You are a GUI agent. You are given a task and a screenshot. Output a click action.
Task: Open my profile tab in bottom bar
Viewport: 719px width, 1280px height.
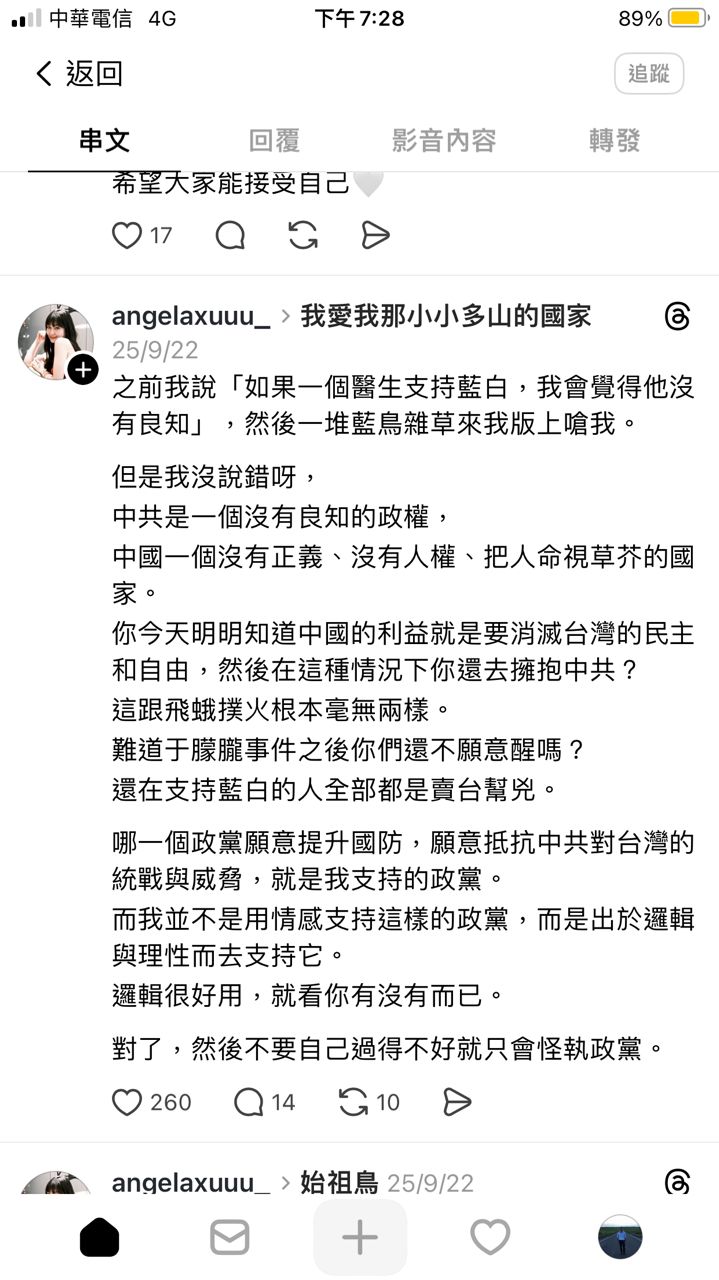[620, 1238]
